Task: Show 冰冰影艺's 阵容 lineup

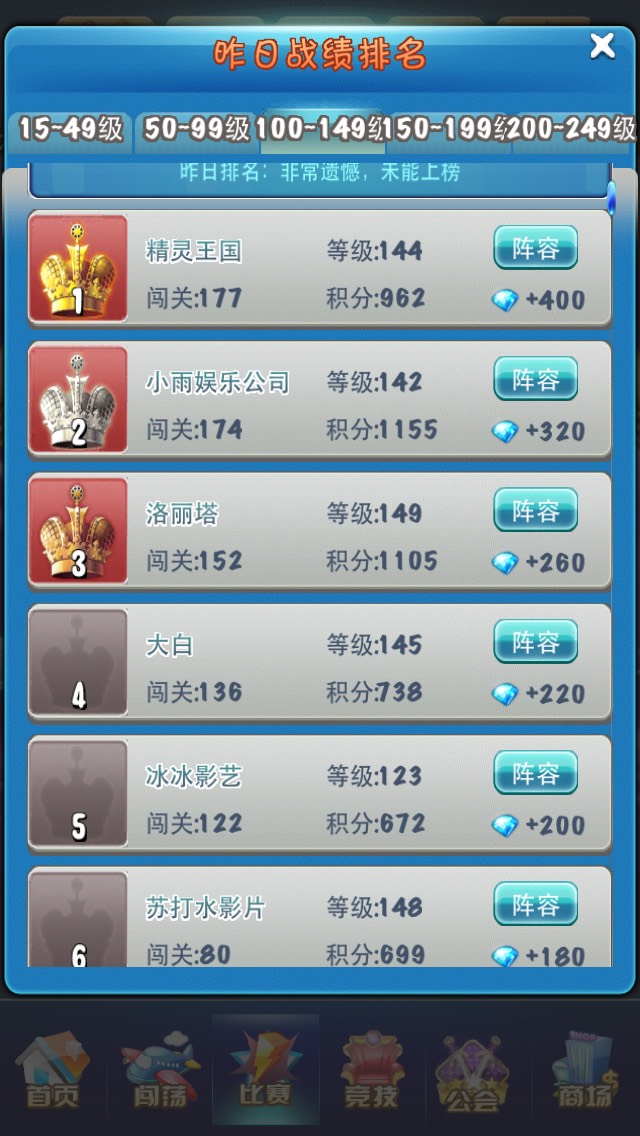Action: (x=536, y=773)
